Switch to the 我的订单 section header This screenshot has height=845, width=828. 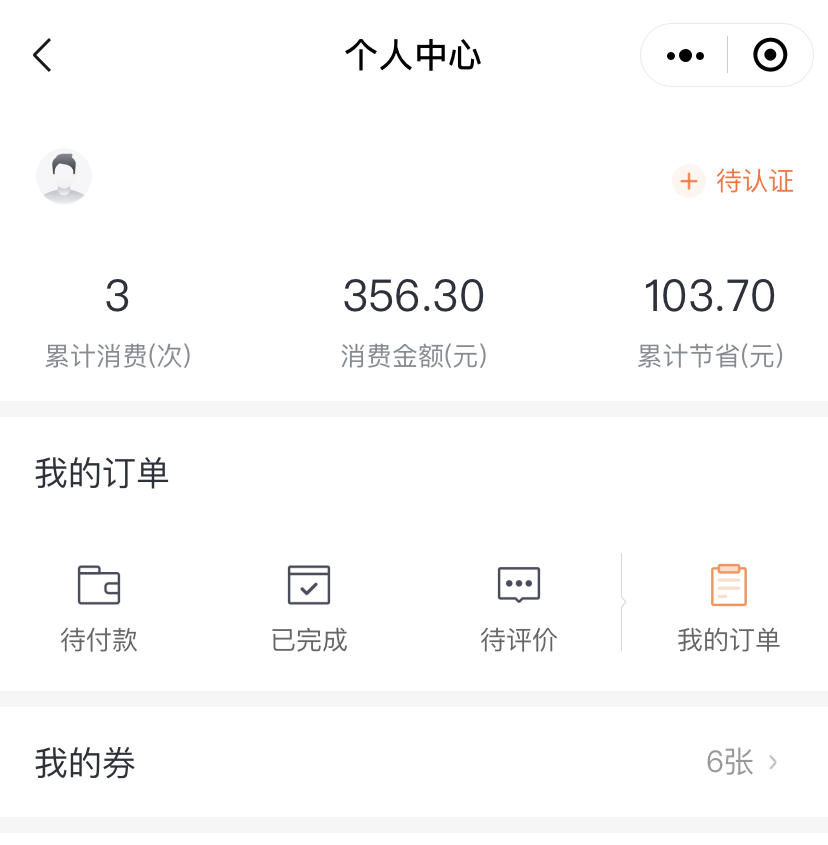point(103,472)
